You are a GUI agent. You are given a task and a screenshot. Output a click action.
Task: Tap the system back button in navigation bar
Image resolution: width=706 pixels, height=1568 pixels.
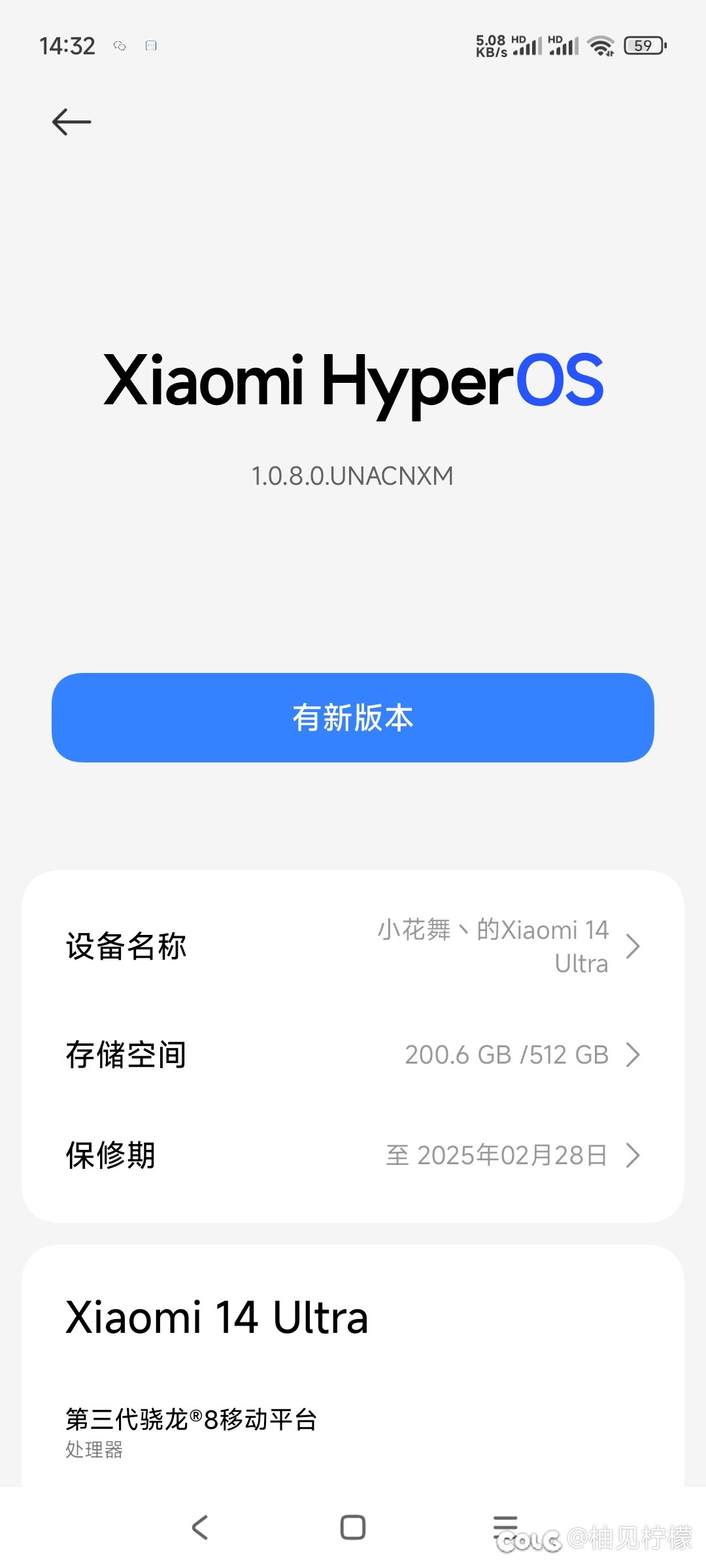pyautogui.click(x=200, y=1527)
